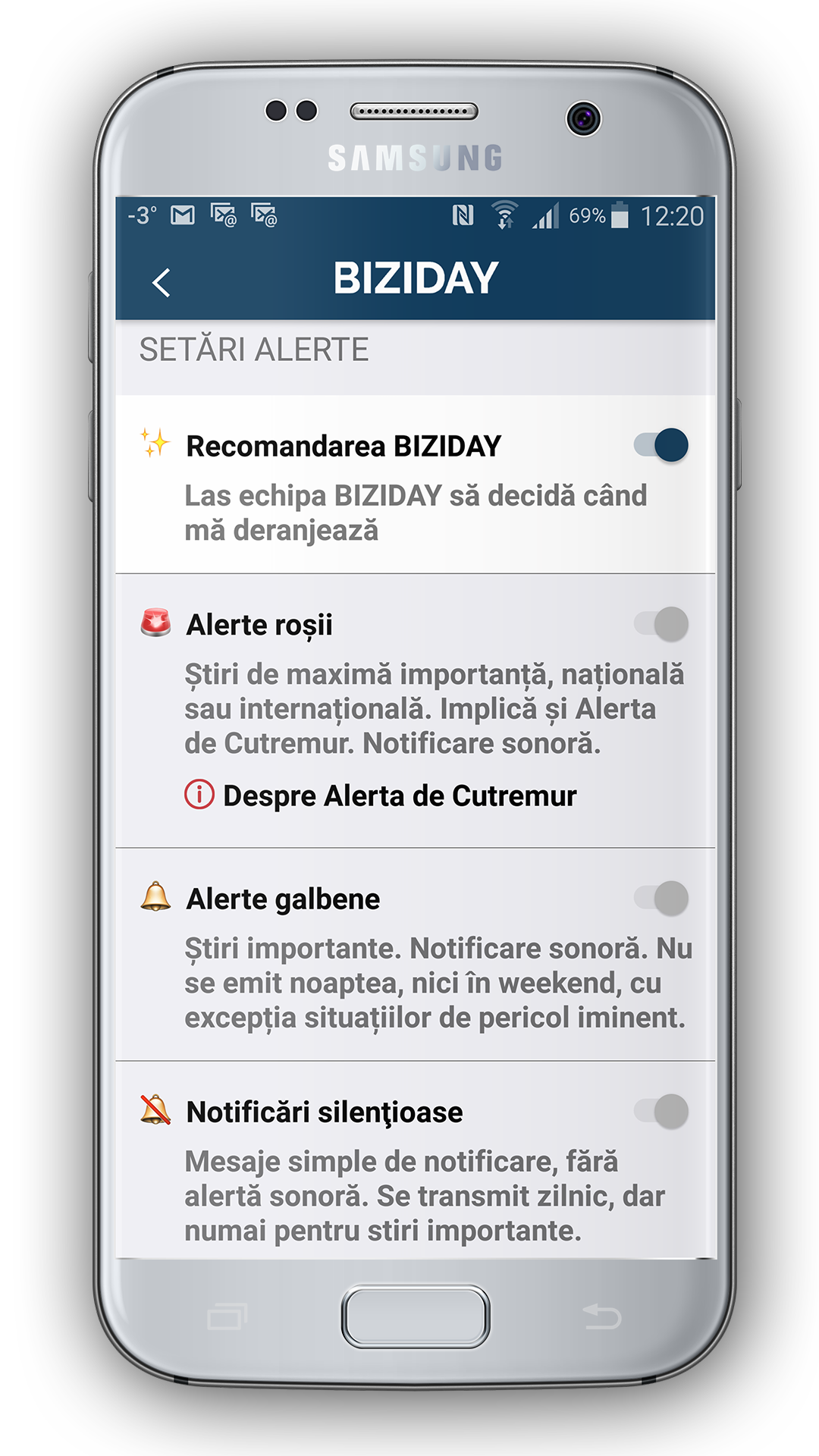819x1456 pixels.
Task: Turn off Recomandarea BIZIDAY switch
Action: 661,445
